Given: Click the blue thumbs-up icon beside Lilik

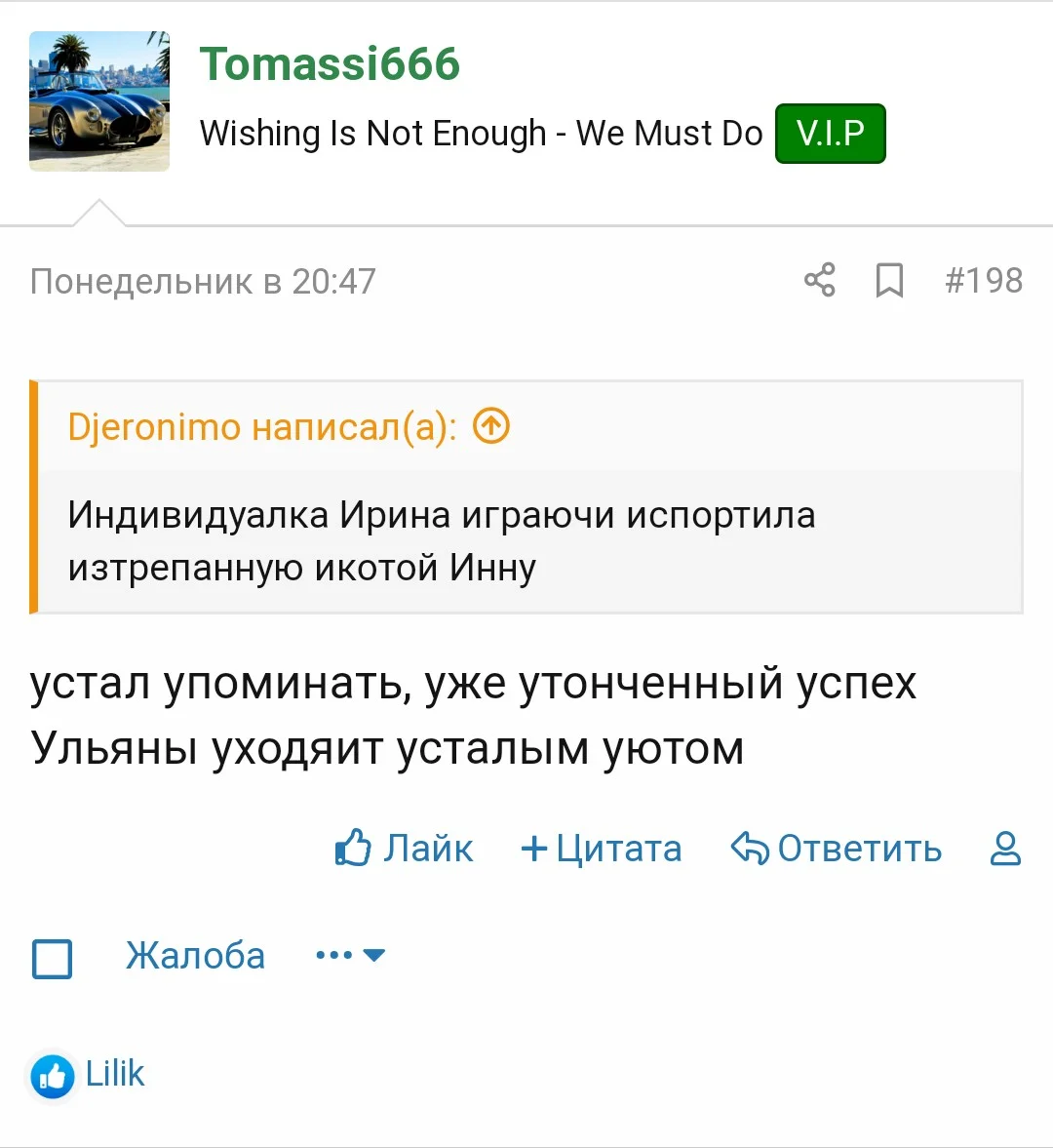Looking at the screenshot, I should click(x=52, y=1076).
